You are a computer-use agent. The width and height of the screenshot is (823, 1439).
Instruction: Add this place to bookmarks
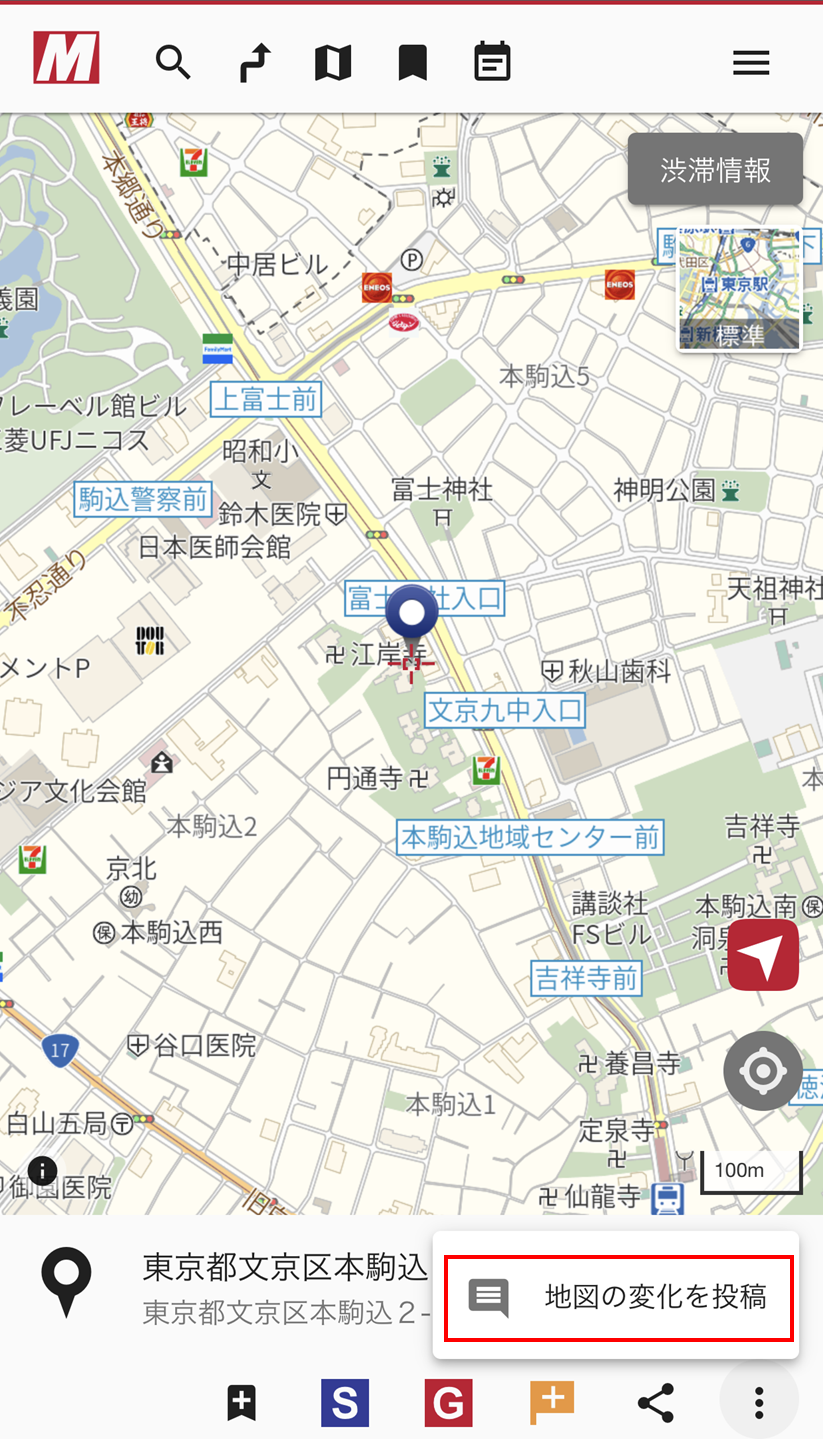[242, 1403]
